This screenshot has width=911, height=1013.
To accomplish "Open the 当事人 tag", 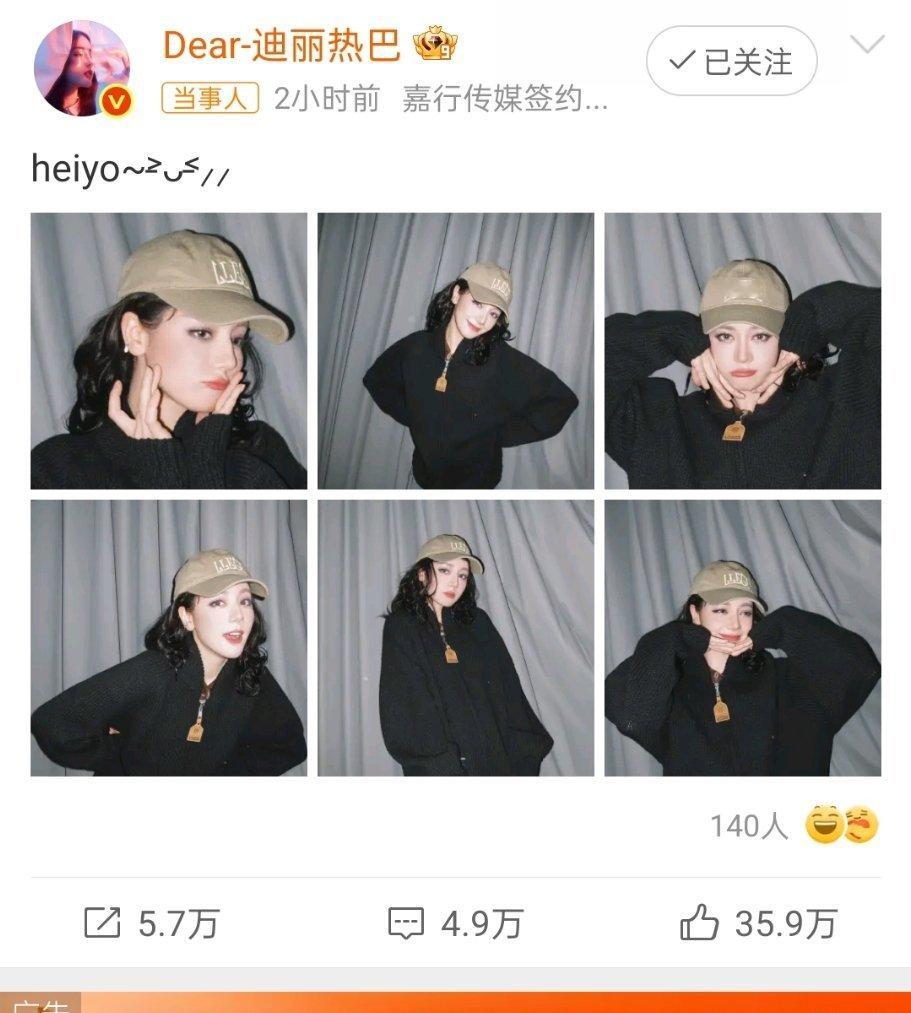I will coord(210,98).
